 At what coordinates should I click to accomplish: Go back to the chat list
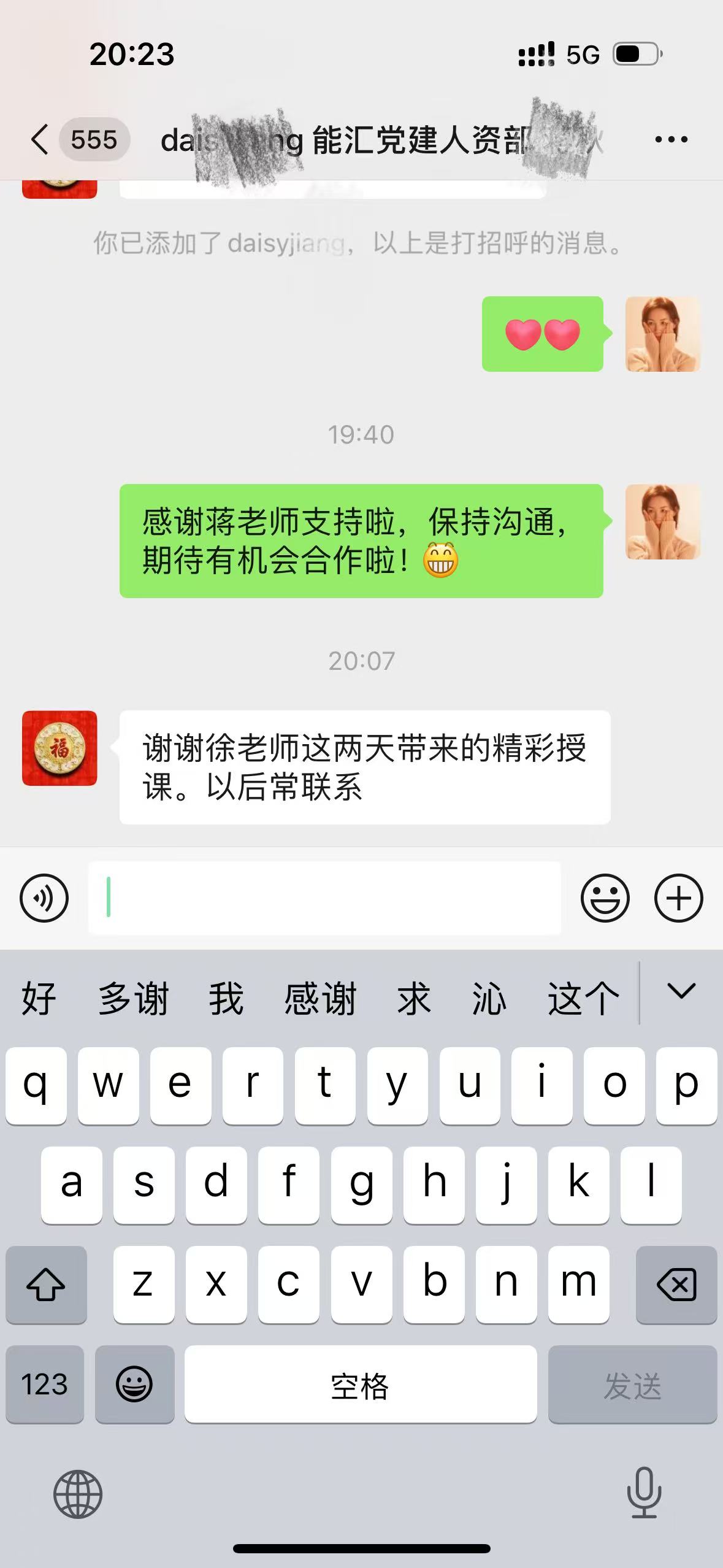(x=40, y=139)
